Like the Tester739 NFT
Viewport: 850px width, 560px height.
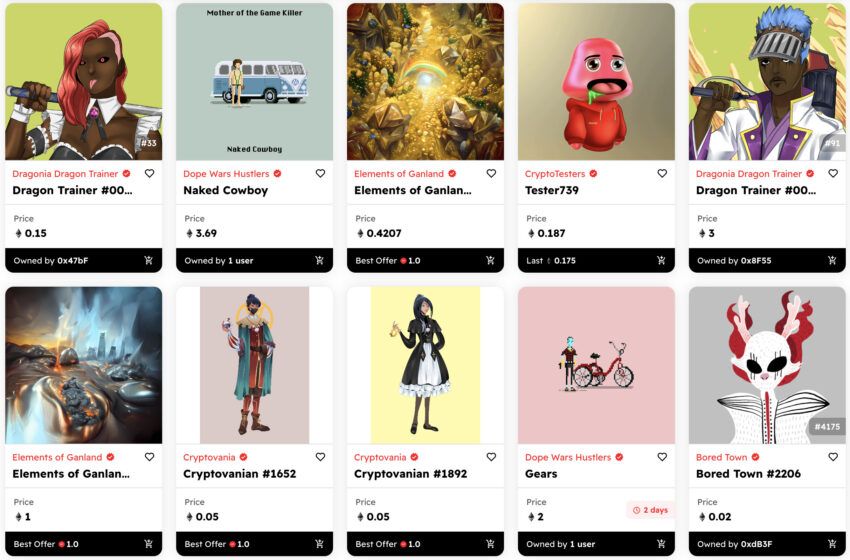click(662, 173)
